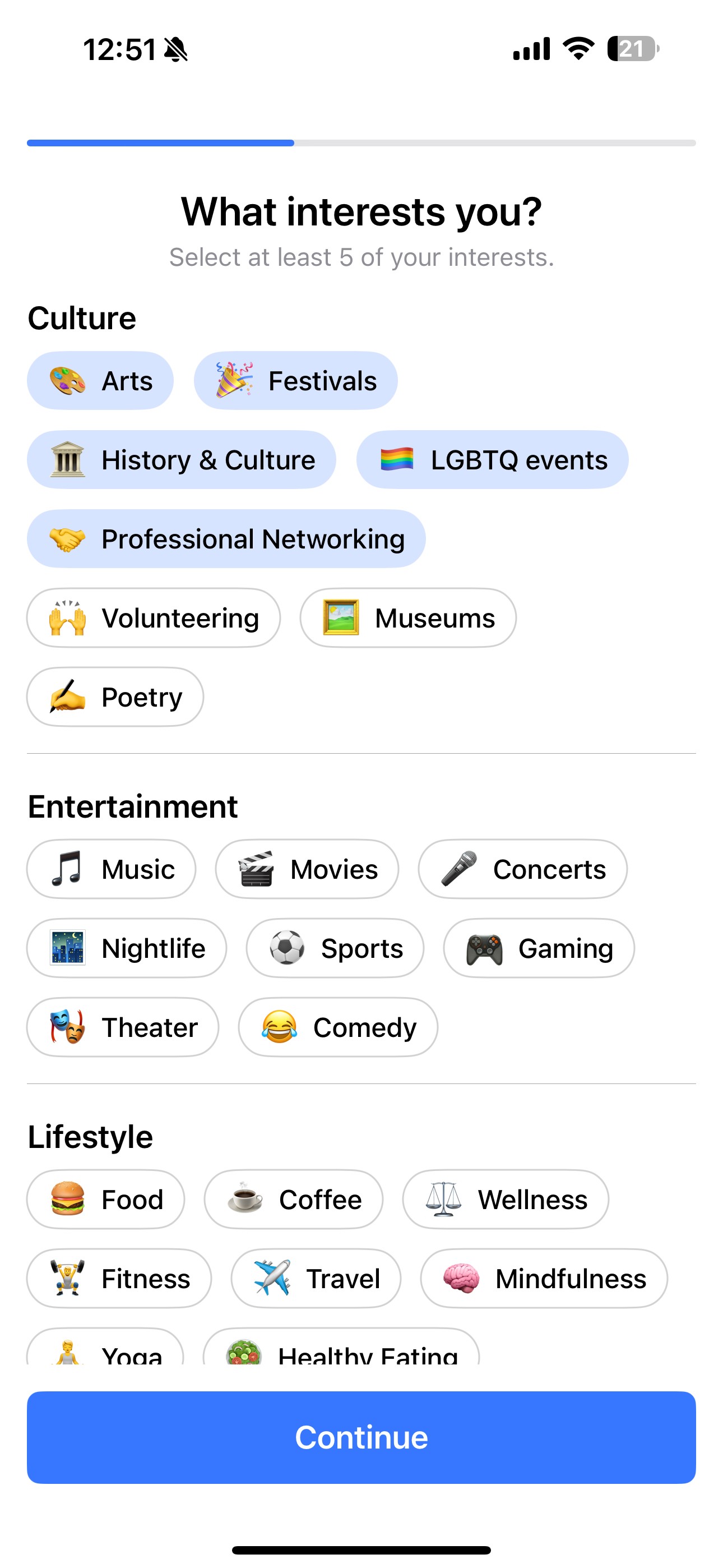Deselect History & Culture

pyautogui.click(x=182, y=460)
